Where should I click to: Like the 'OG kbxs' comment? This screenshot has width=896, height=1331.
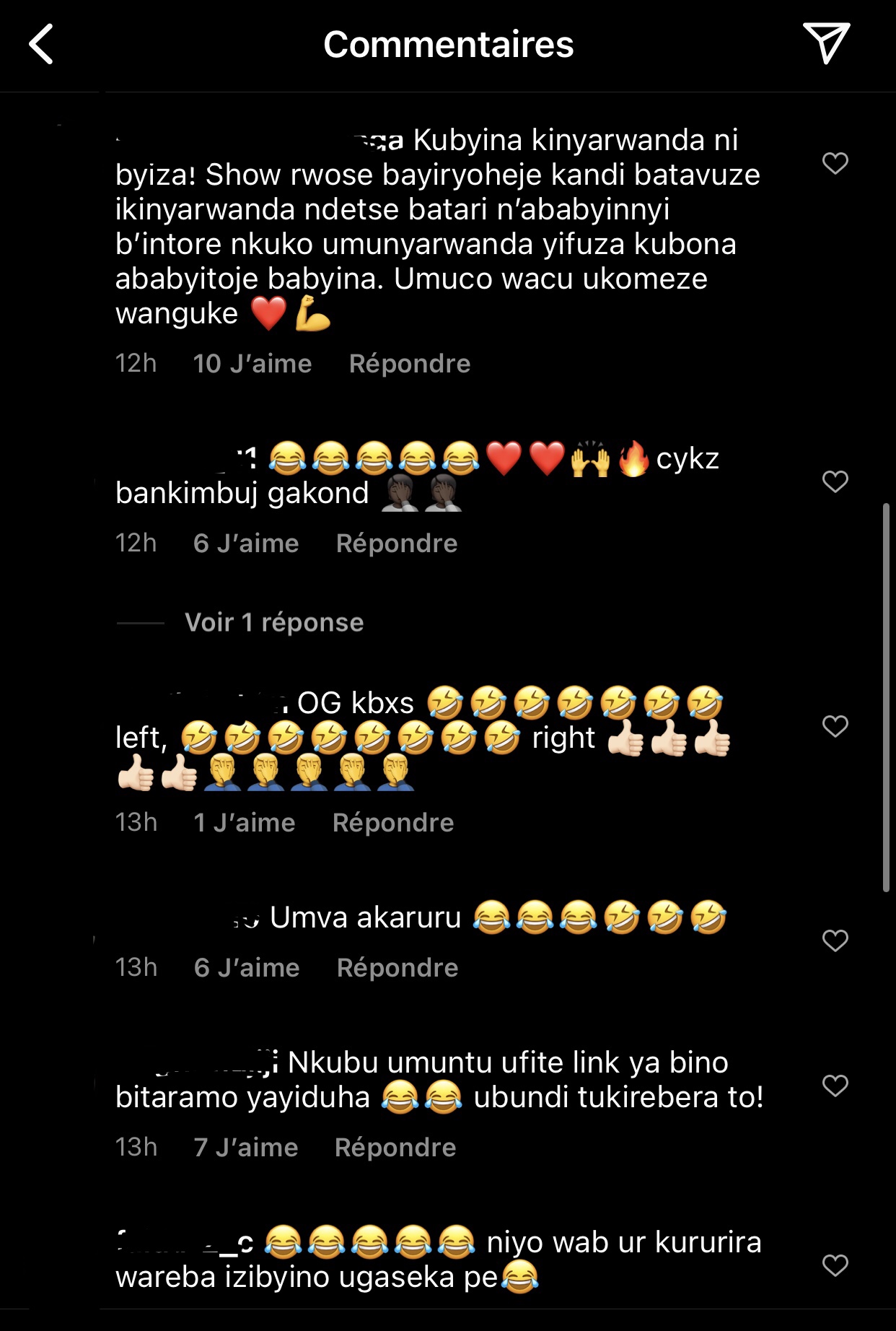click(835, 726)
